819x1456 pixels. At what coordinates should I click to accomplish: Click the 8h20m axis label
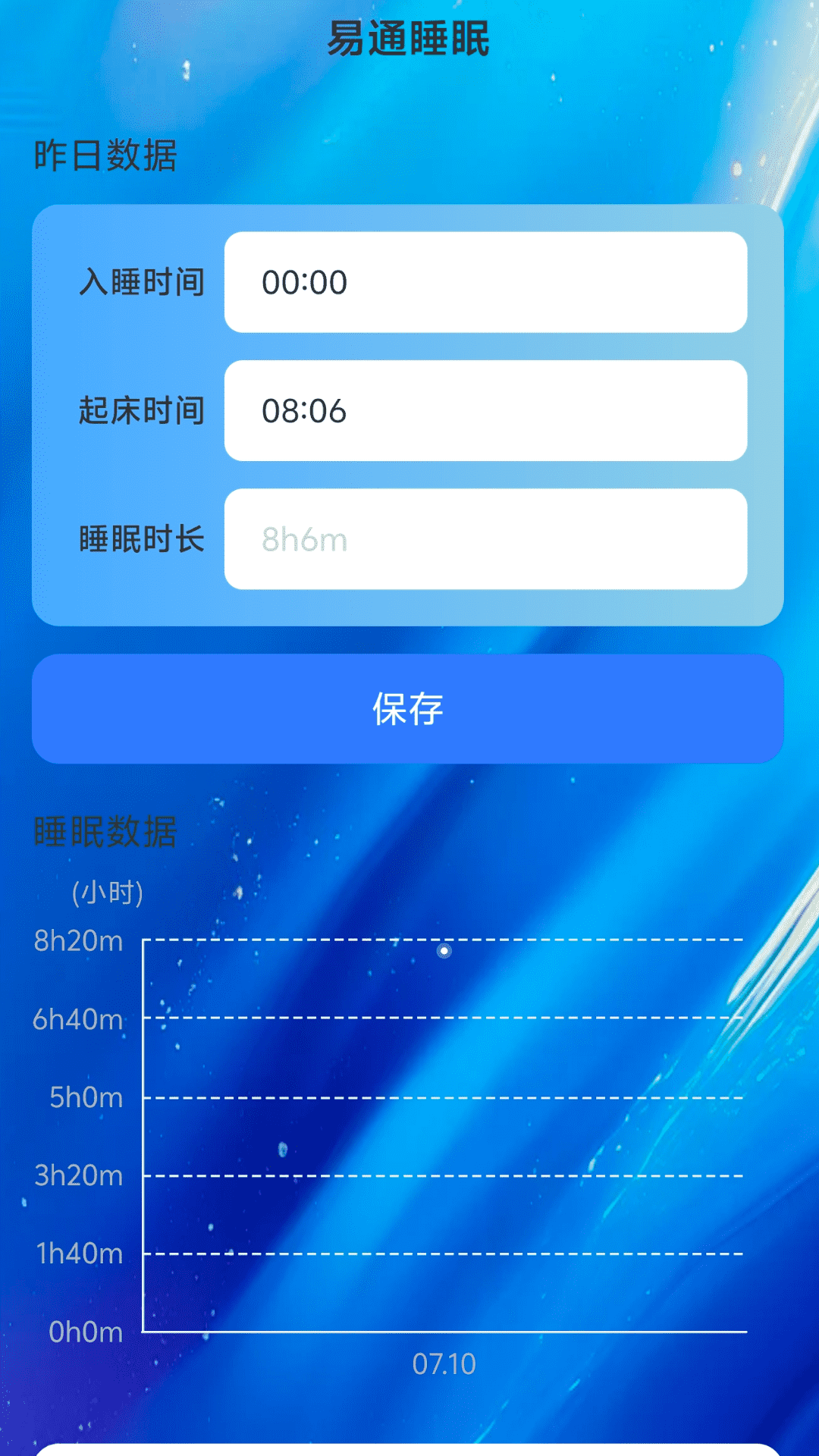point(78,940)
